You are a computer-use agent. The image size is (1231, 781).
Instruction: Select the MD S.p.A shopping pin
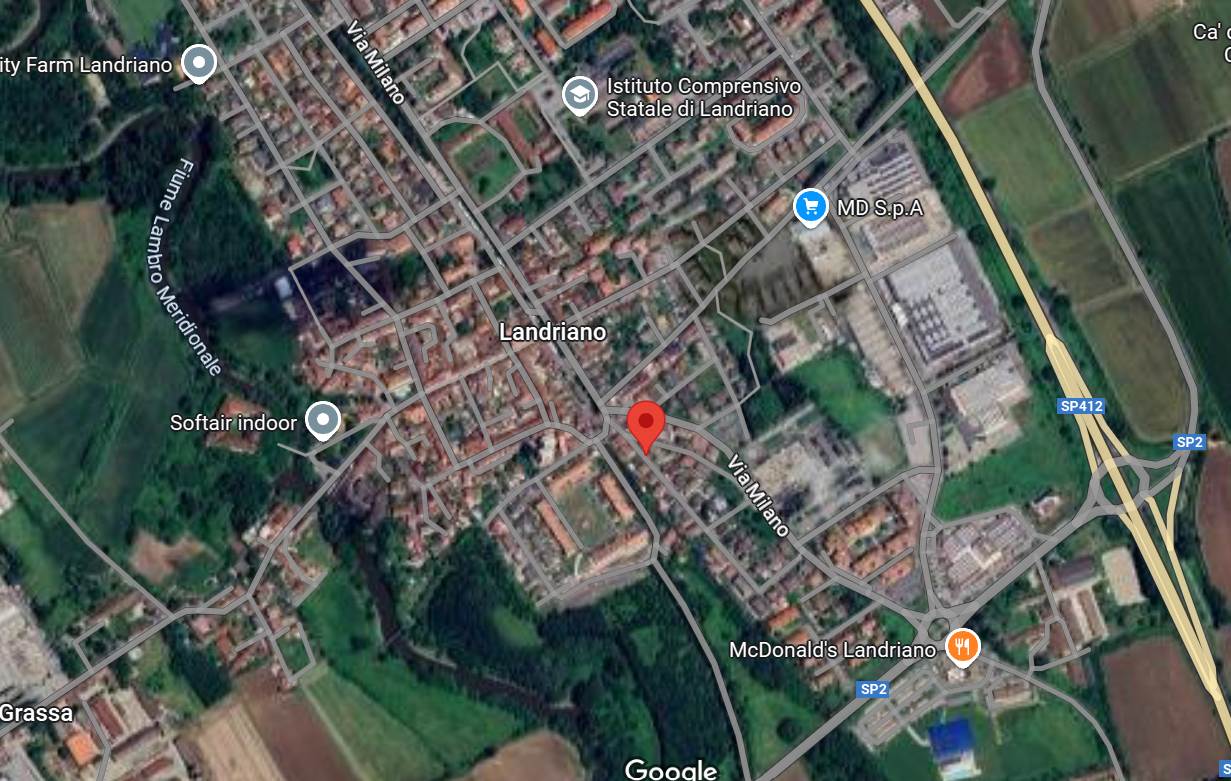click(810, 207)
